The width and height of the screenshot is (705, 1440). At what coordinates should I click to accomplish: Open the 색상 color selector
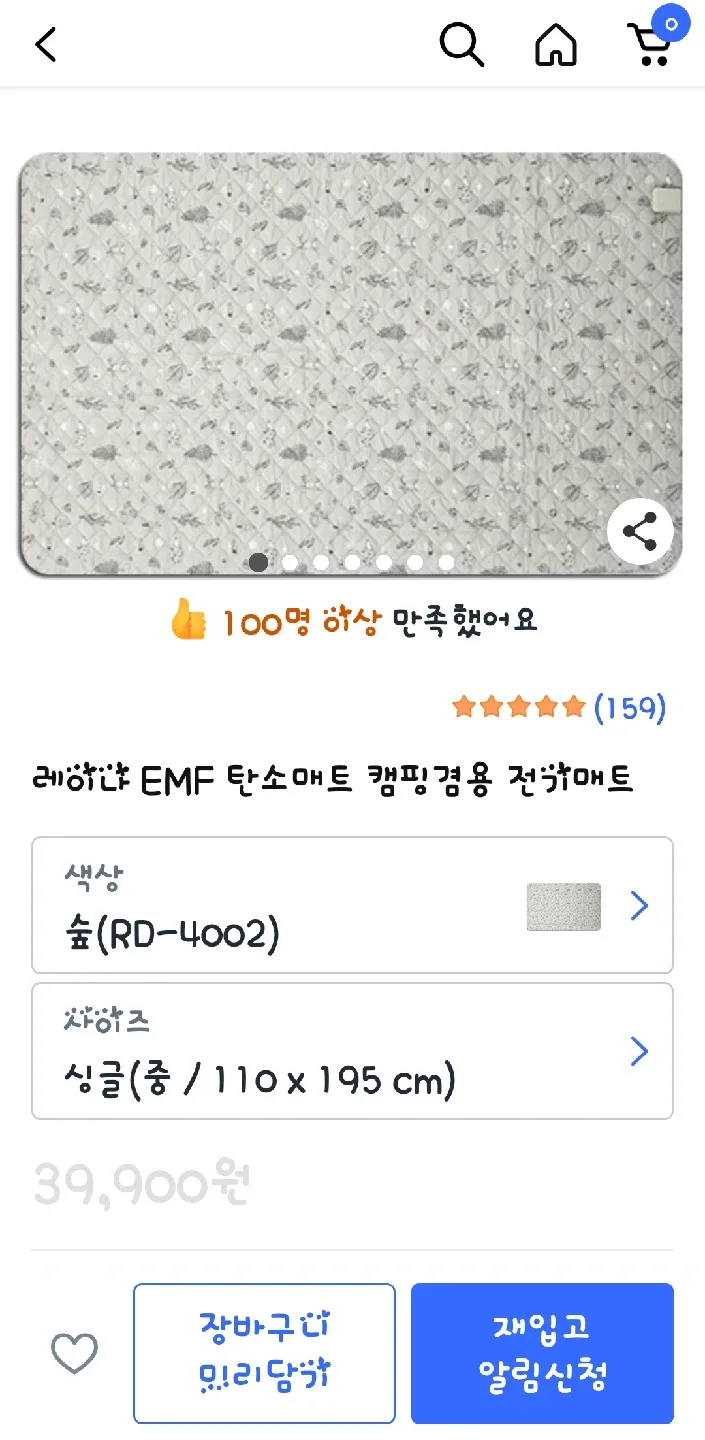[352, 905]
